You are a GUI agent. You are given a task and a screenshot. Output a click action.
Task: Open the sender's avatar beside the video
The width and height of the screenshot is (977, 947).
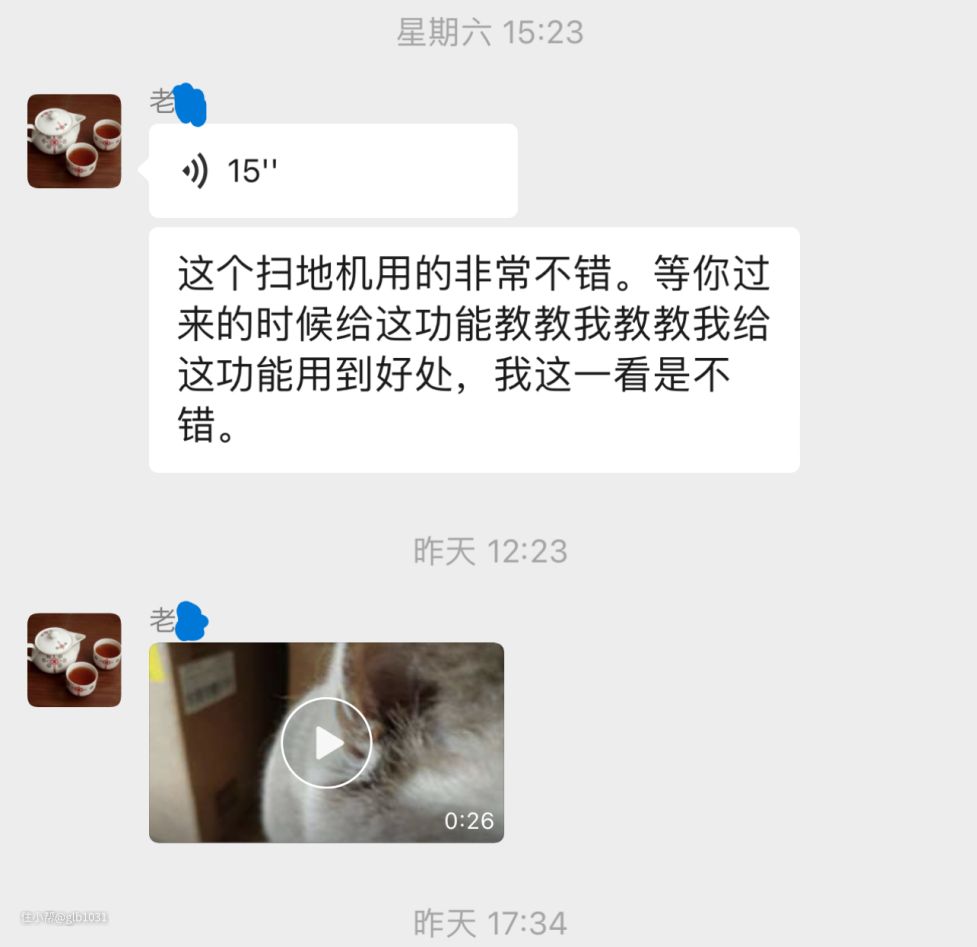[x=74, y=660]
